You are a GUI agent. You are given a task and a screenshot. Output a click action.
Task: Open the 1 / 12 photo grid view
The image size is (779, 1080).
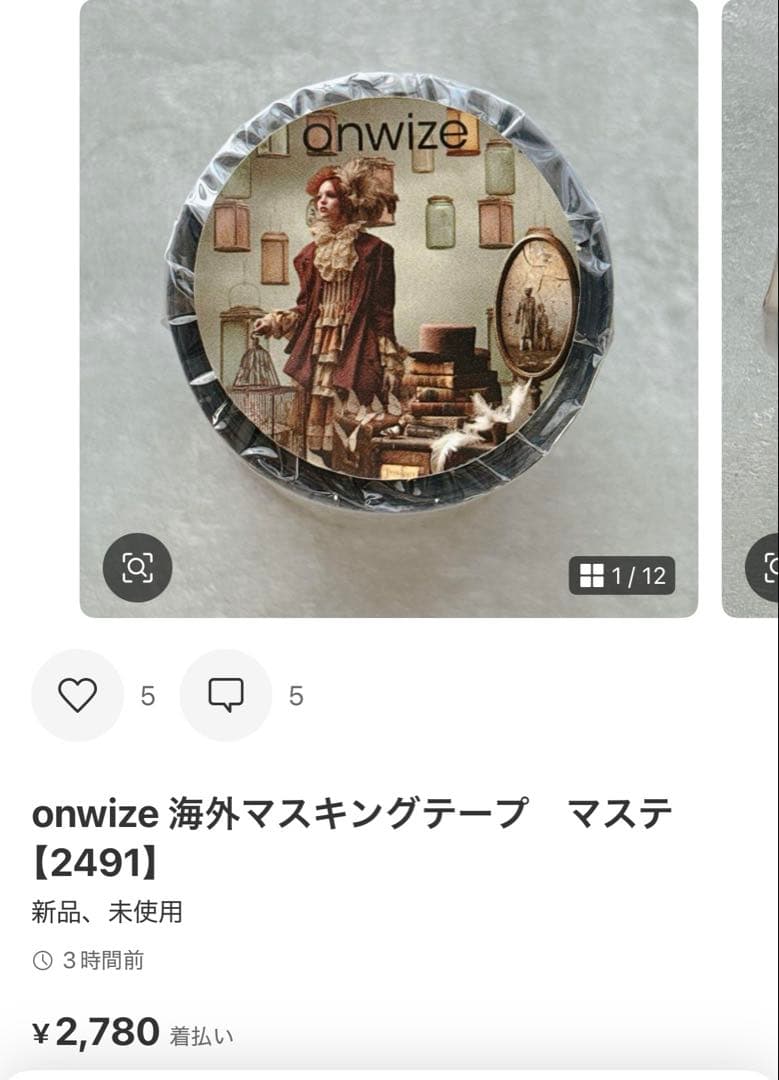[x=622, y=575]
